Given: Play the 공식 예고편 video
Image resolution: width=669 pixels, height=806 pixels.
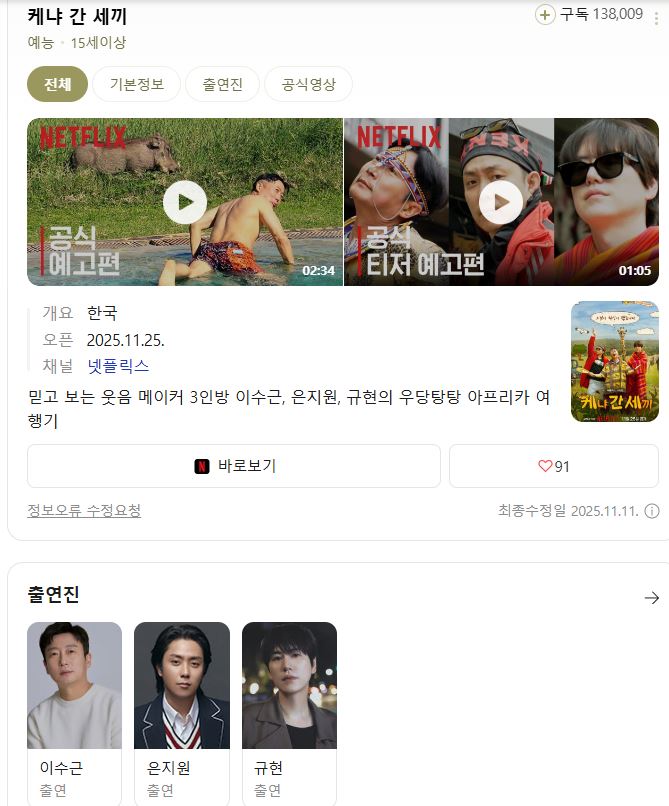Looking at the screenshot, I should coord(185,202).
